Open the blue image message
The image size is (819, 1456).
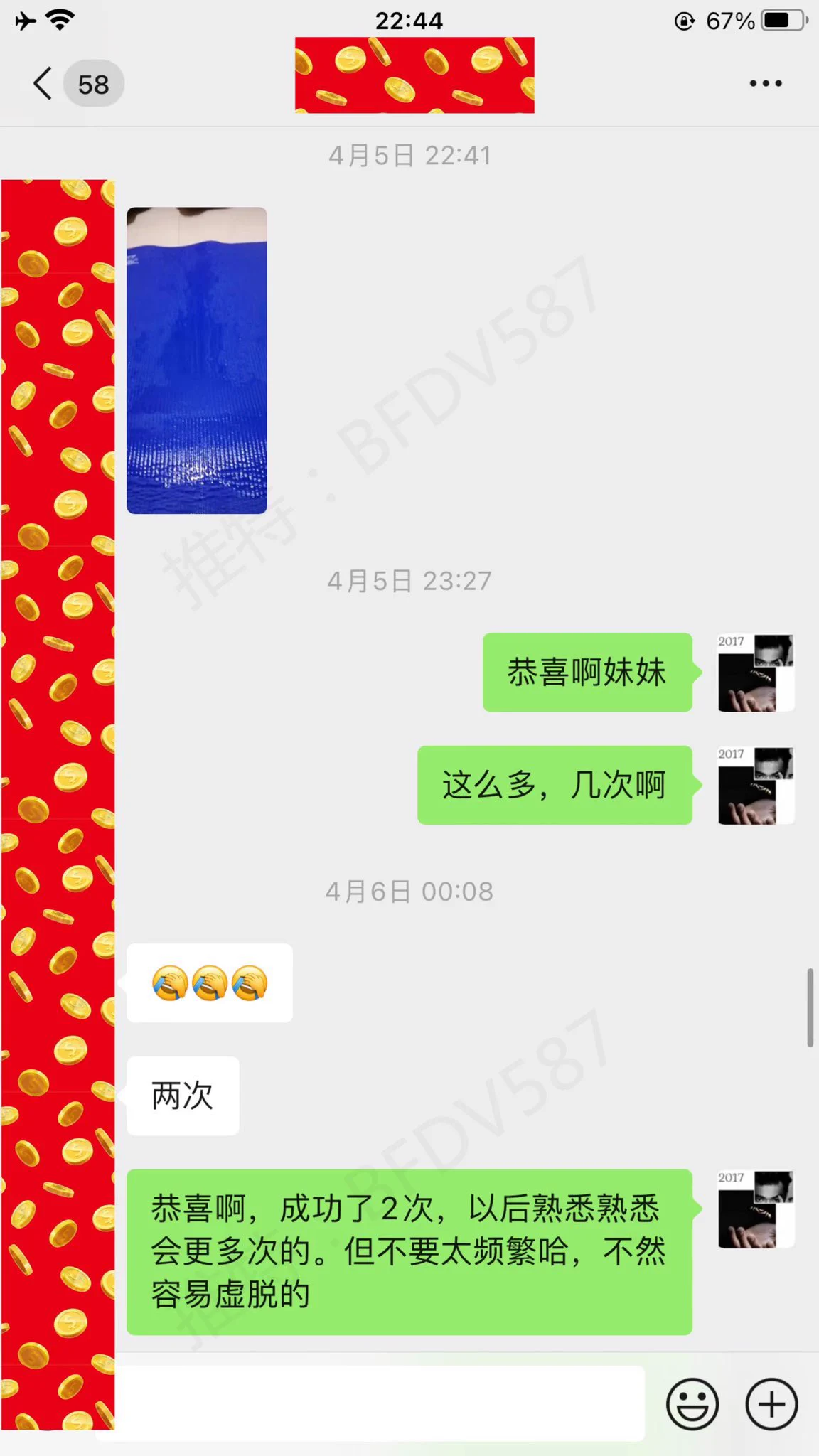pos(197,360)
